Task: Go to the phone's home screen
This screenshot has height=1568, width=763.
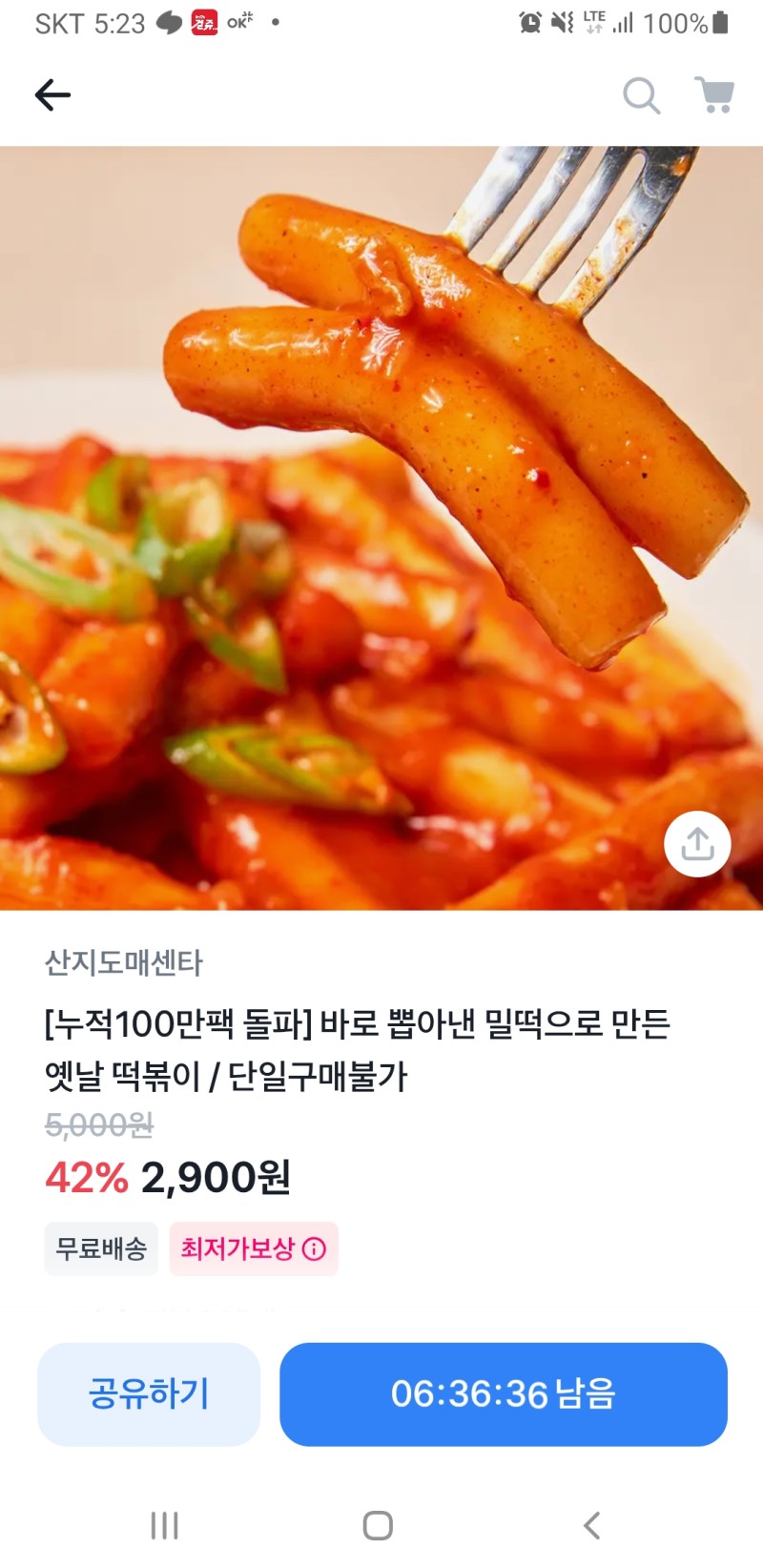Action: click(x=378, y=1525)
